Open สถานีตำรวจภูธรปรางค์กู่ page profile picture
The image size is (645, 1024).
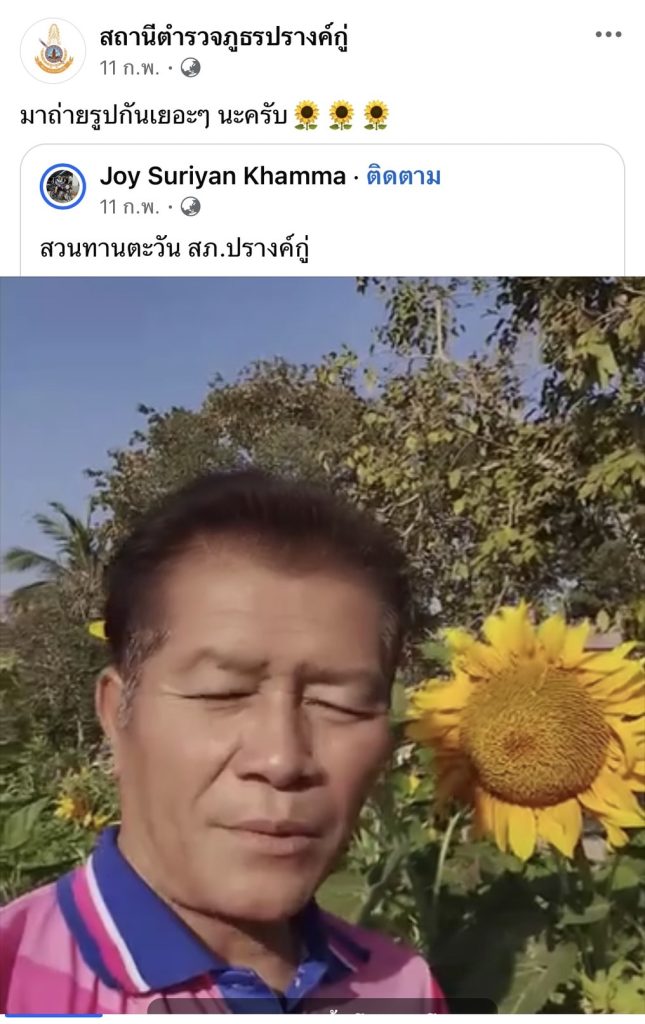pos(53,50)
